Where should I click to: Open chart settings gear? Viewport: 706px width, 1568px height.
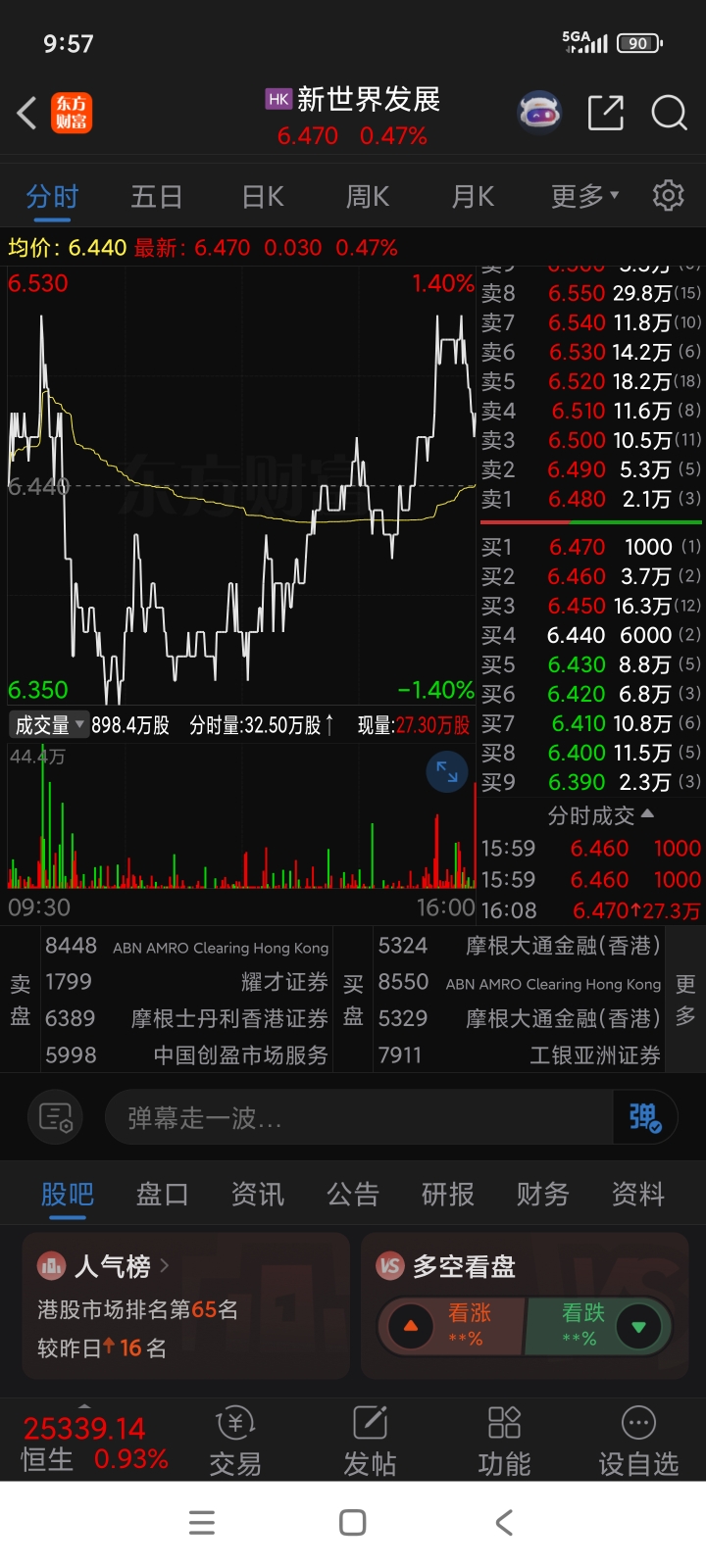(669, 195)
